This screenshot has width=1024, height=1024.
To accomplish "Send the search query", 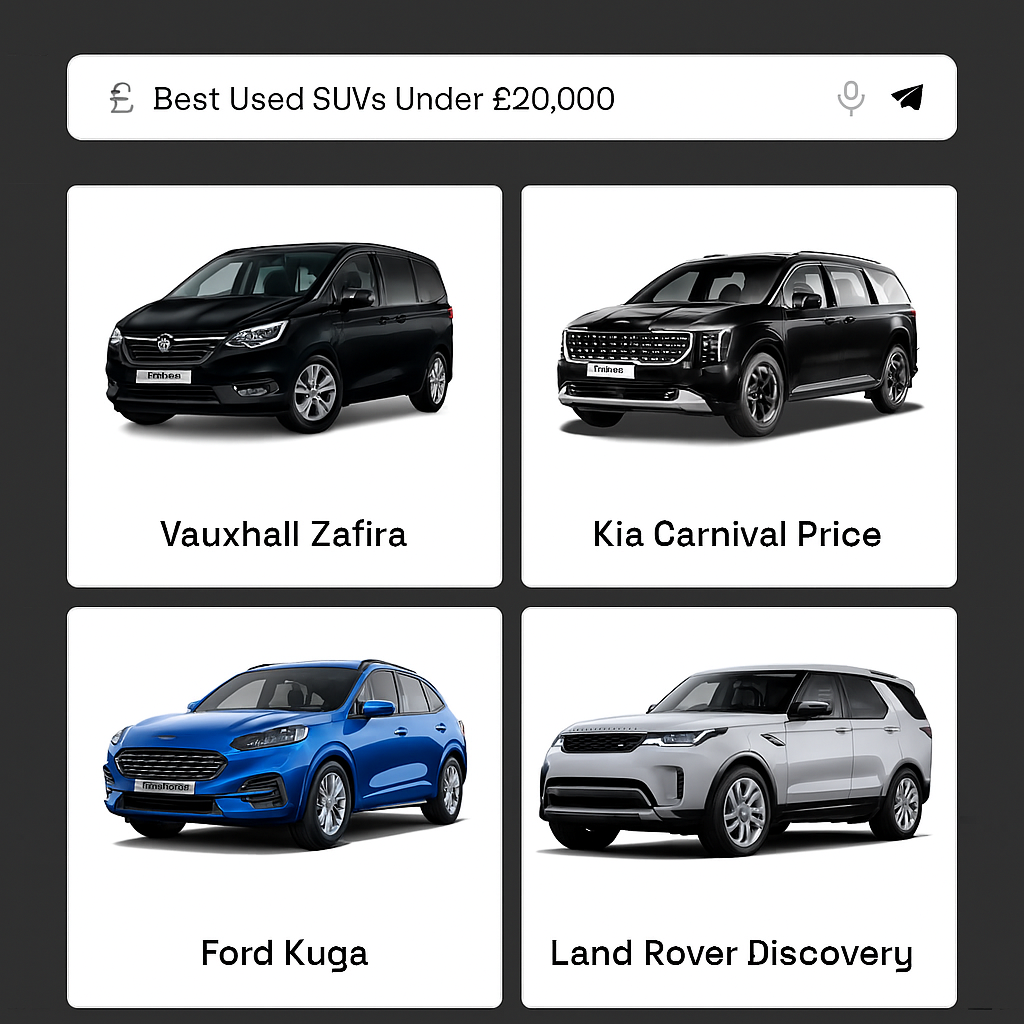I will click(907, 98).
